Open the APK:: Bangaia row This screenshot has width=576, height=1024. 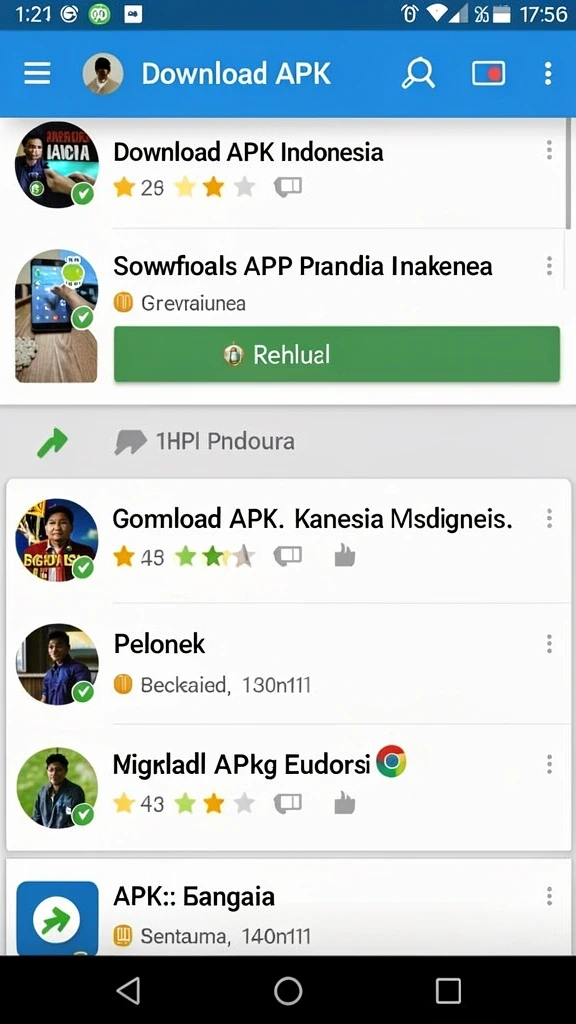(x=287, y=911)
